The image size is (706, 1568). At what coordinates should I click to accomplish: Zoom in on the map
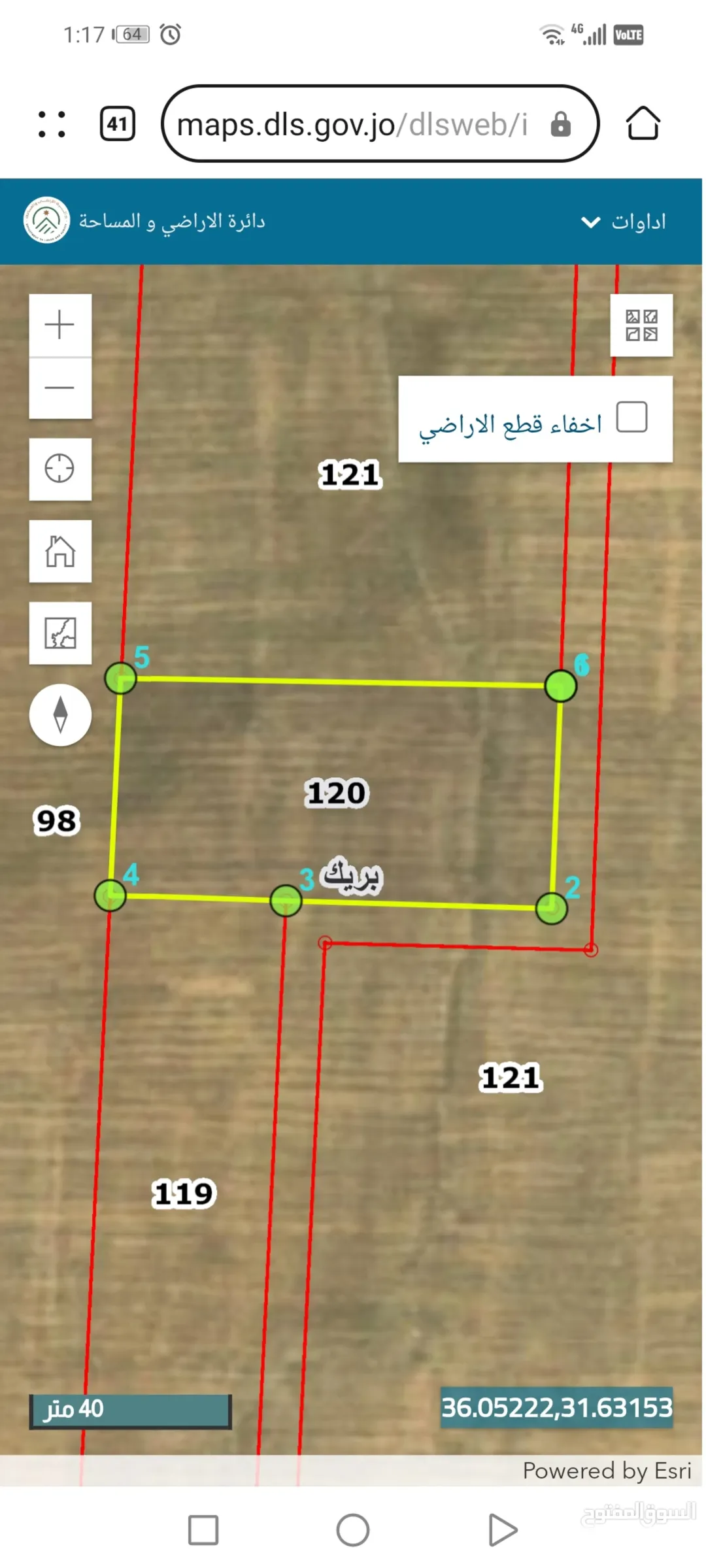pyautogui.click(x=60, y=325)
